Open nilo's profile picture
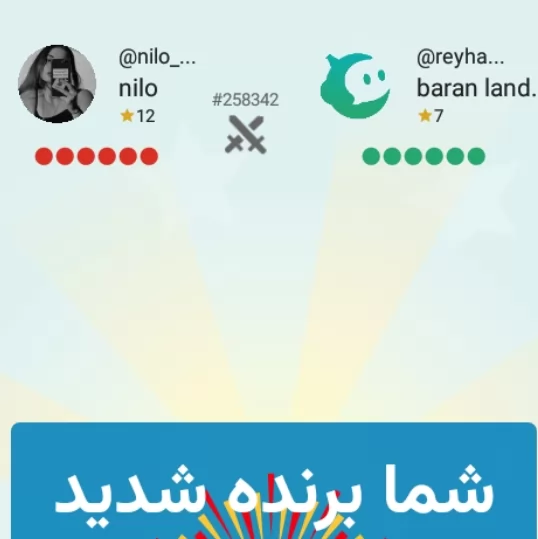 point(57,84)
